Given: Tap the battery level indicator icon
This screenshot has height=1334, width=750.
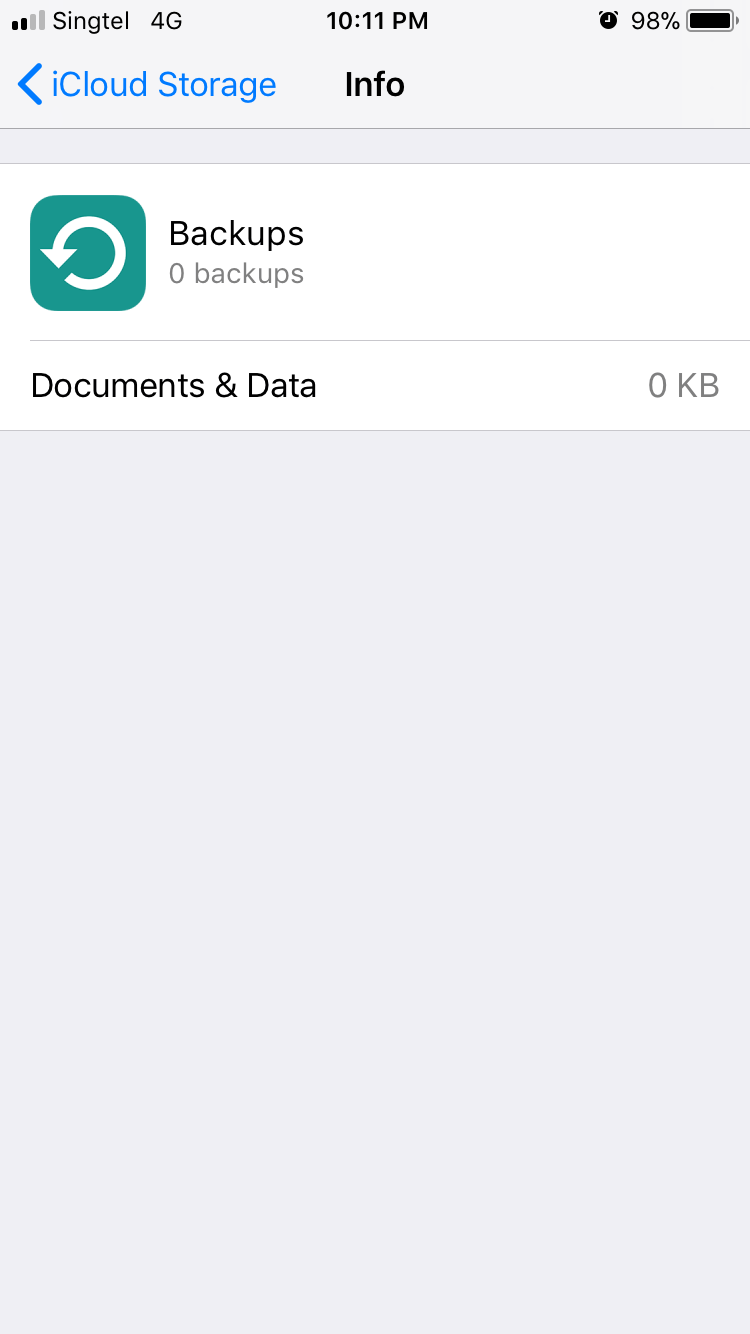Looking at the screenshot, I should click(x=713, y=20).
